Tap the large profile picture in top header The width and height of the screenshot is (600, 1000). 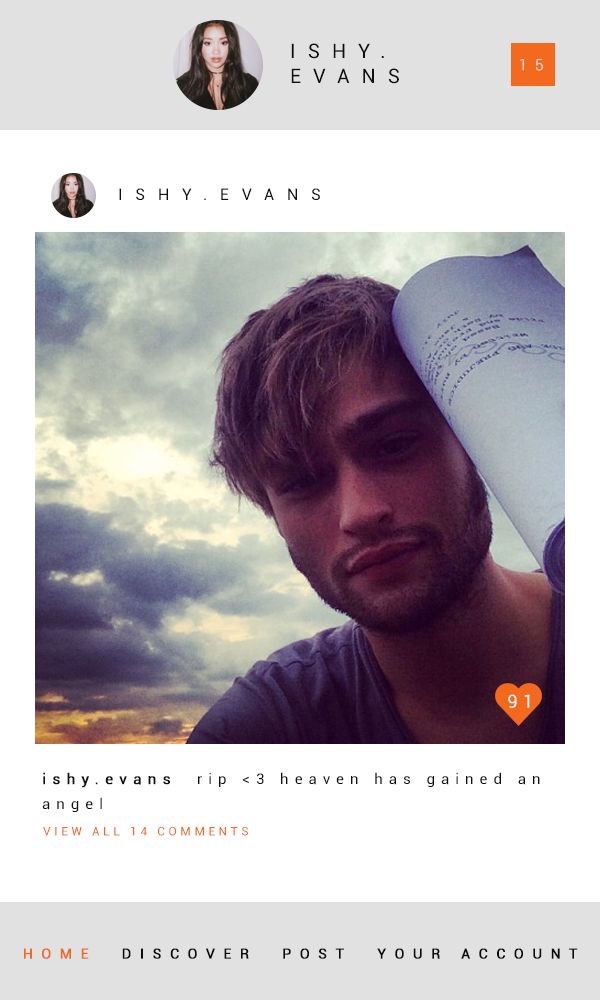[x=218, y=64]
